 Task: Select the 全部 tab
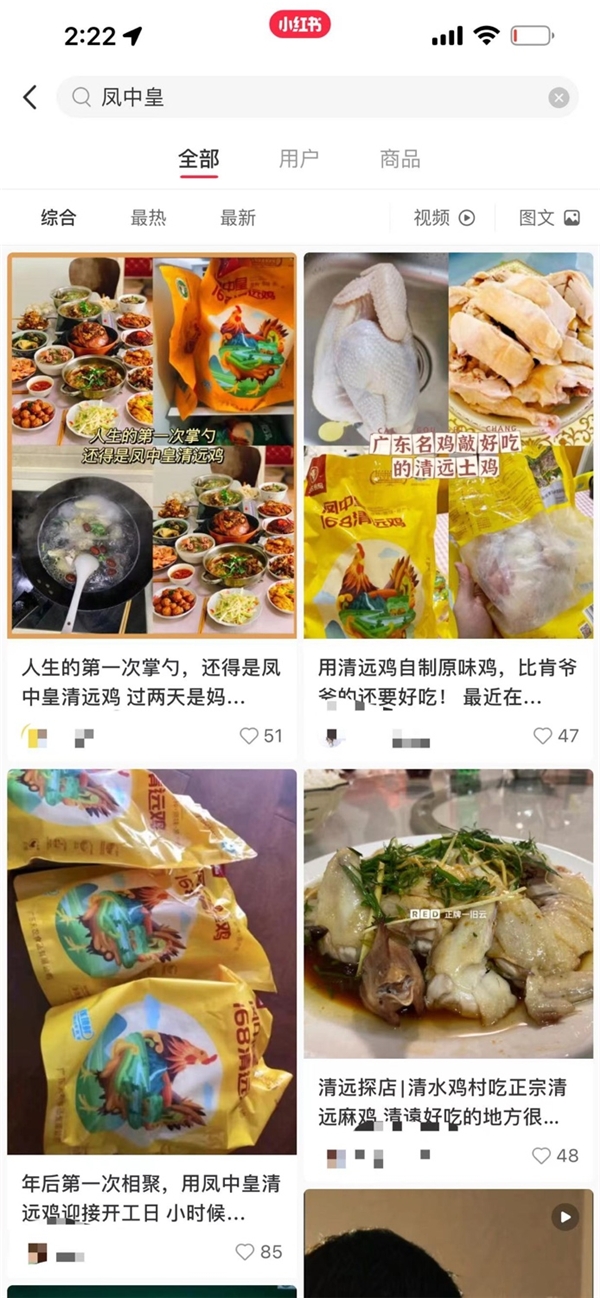tap(199, 159)
